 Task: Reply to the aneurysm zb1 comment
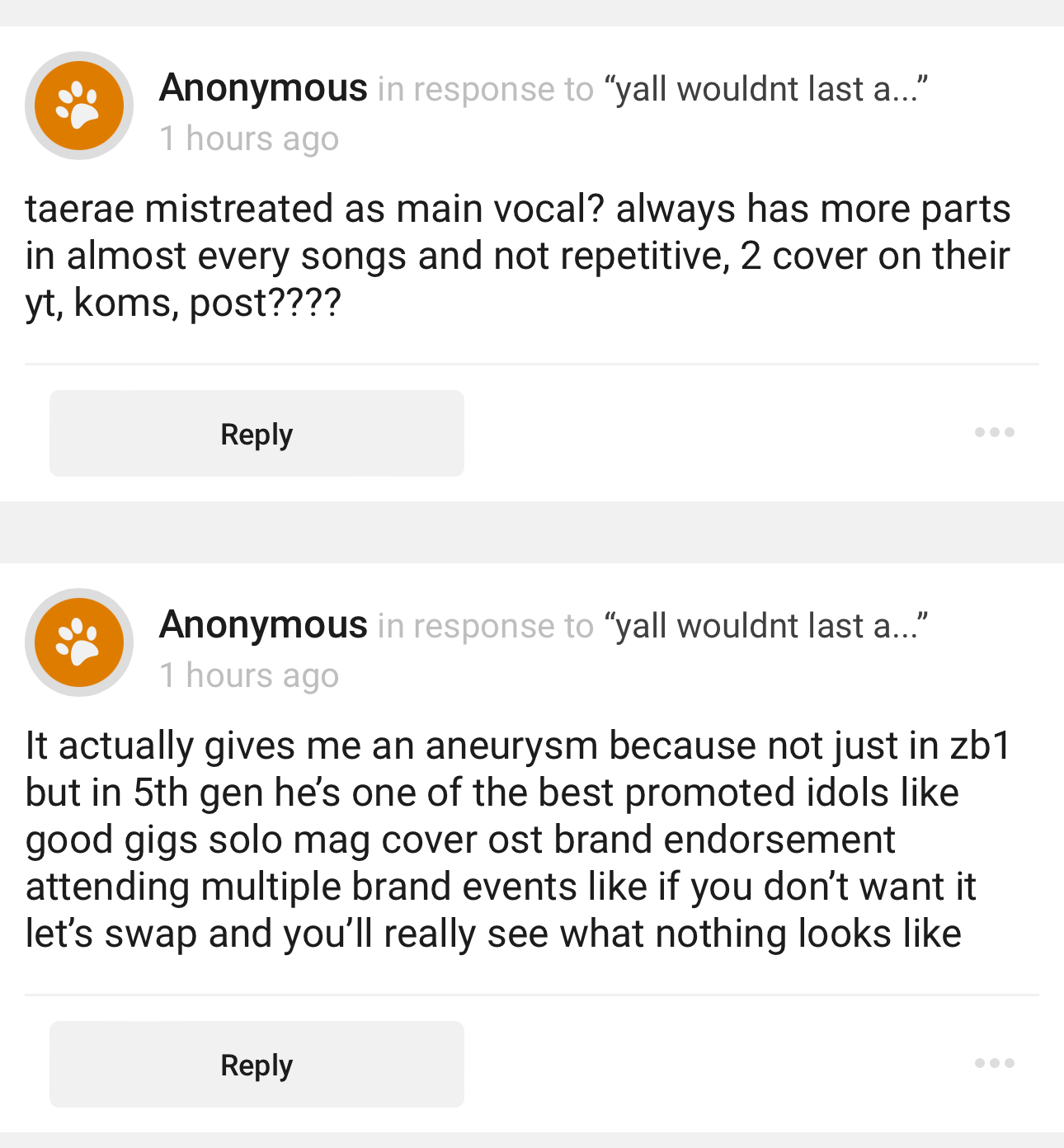pos(257,1065)
